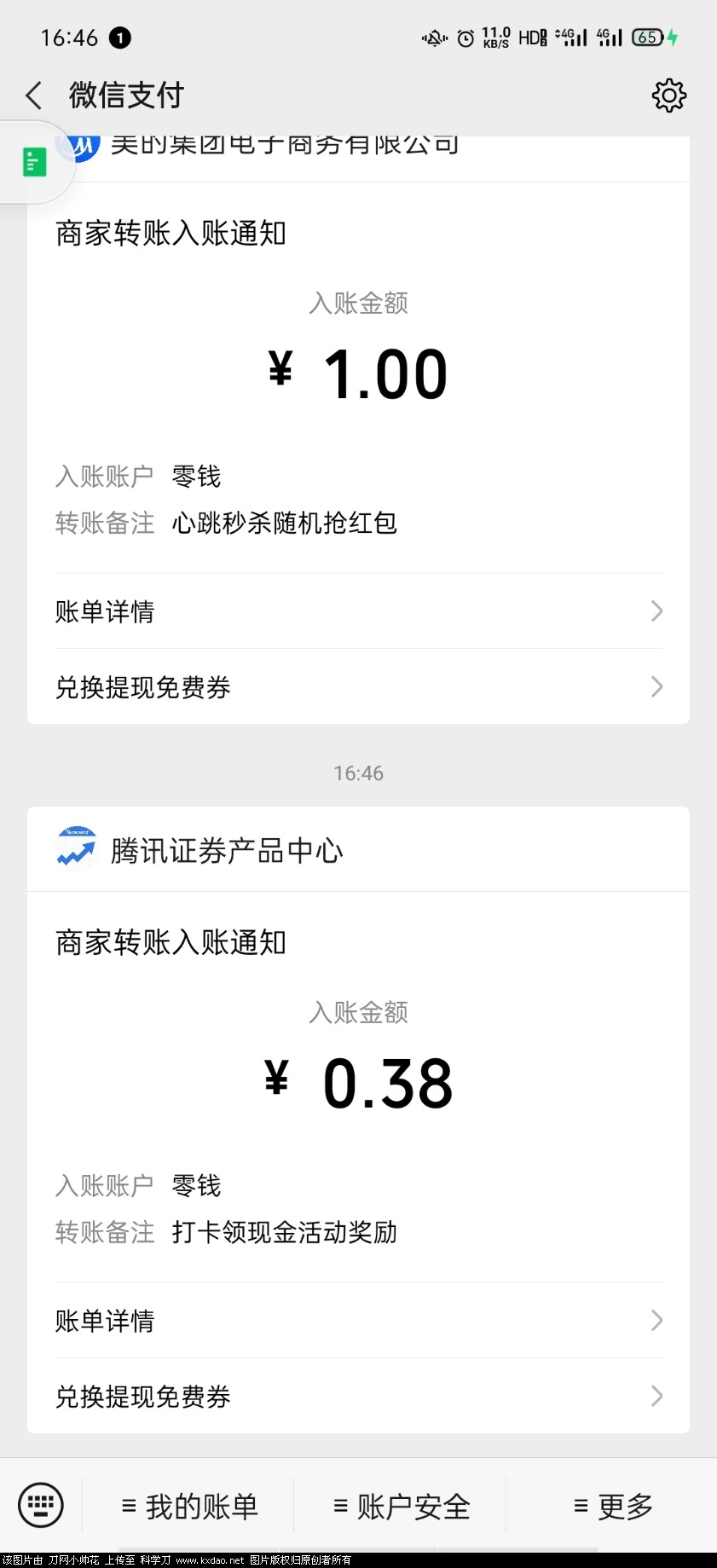
Task: Tap the 商家转账入账通知 heading of the first message
Action: pos(171,234)
